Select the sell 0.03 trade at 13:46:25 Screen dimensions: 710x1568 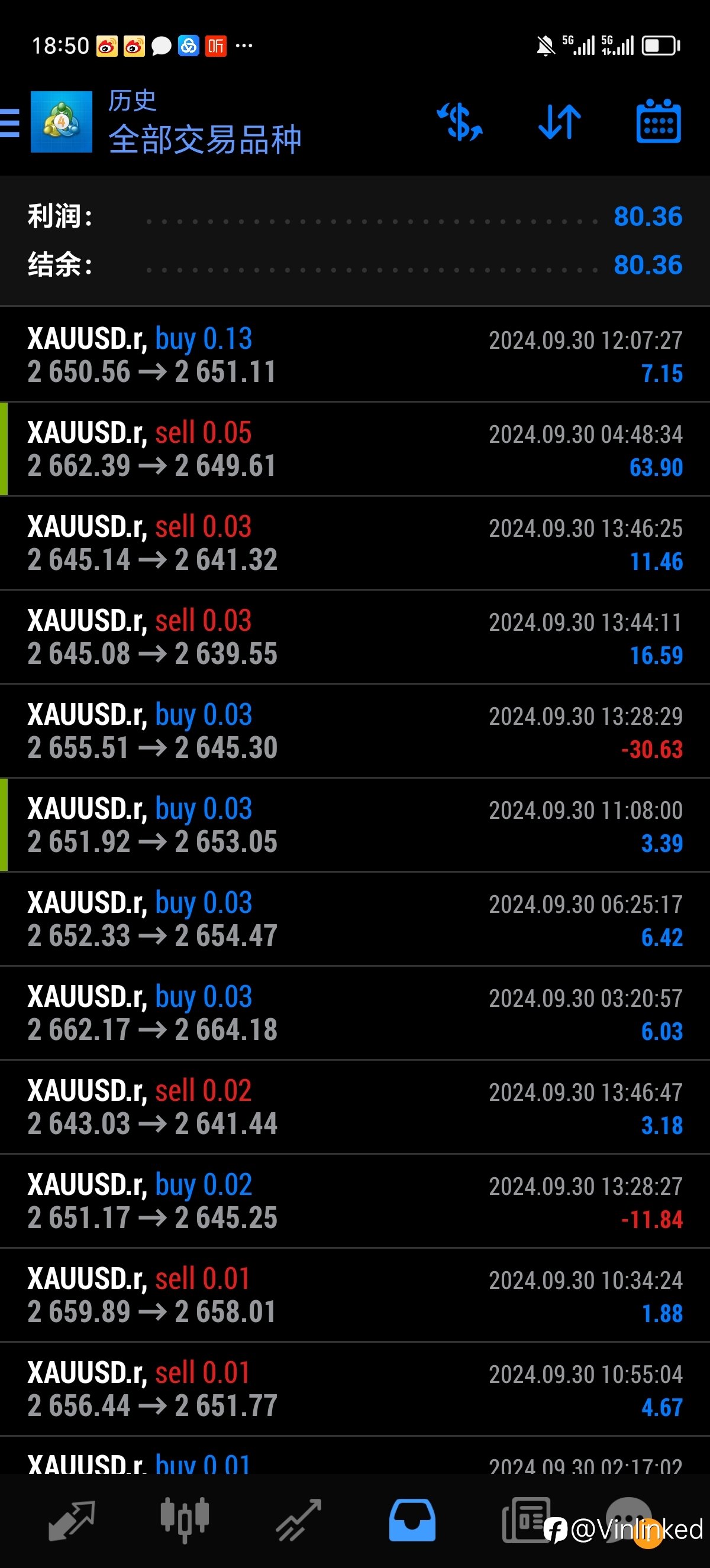click(x=355, y=542)
